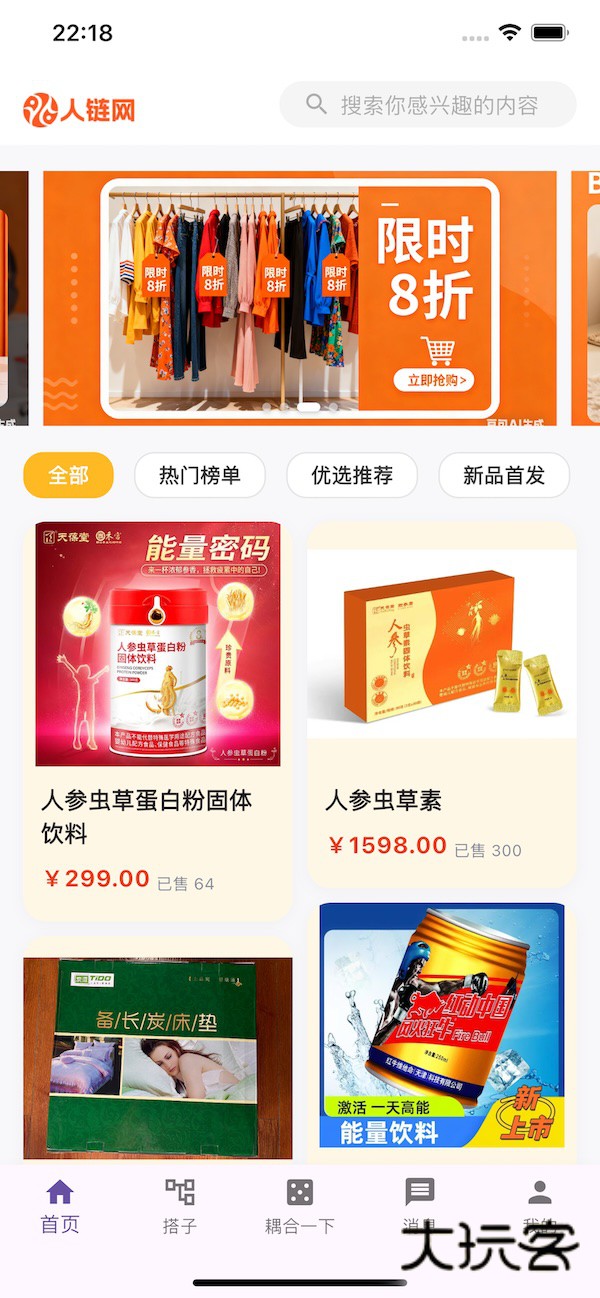Go to the 首页 tab
Screen dimensions: 600x1298
point(60,1206)
